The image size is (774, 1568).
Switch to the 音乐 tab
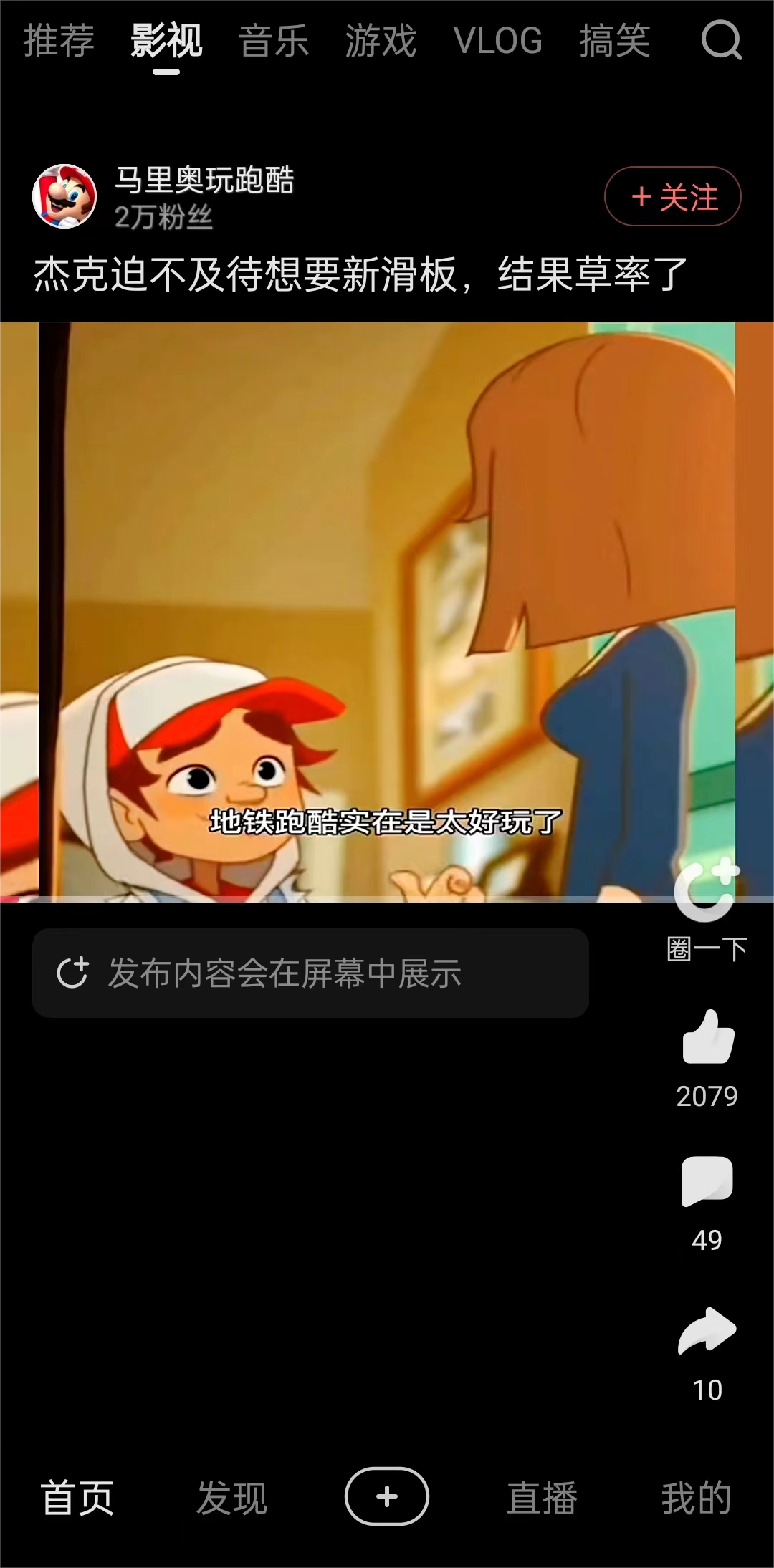[x=274, y=40]
